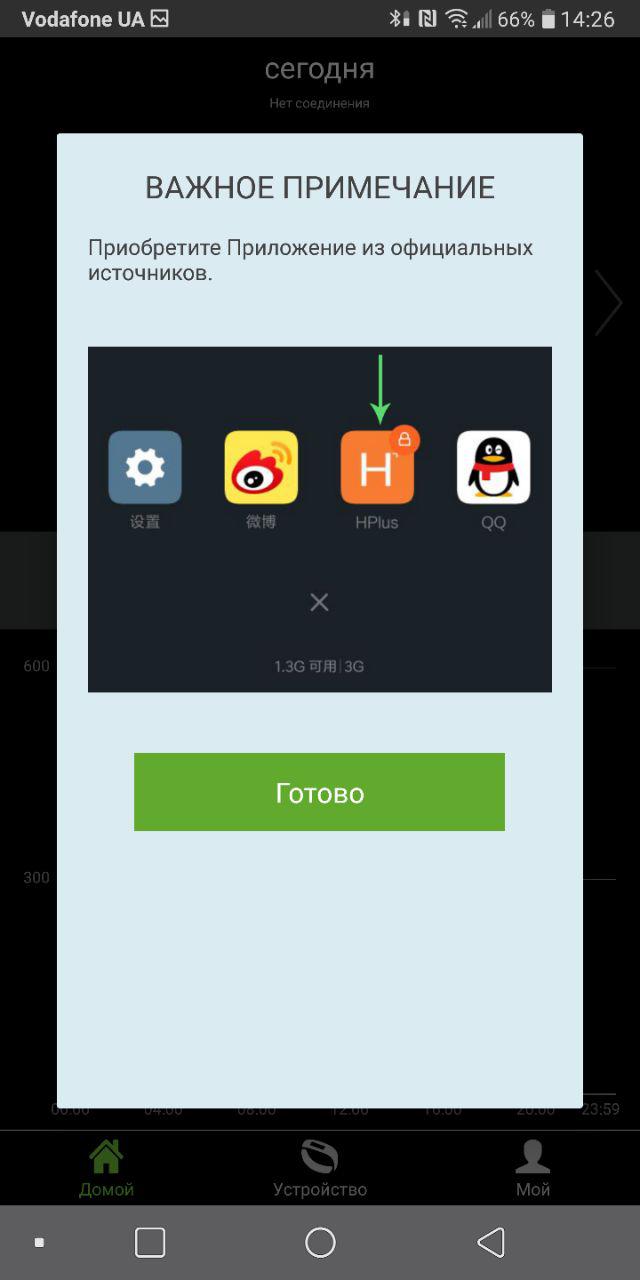Go to the Мой tab
Viewport: 640px width, 1280px height.
(x=533, y=1168)
